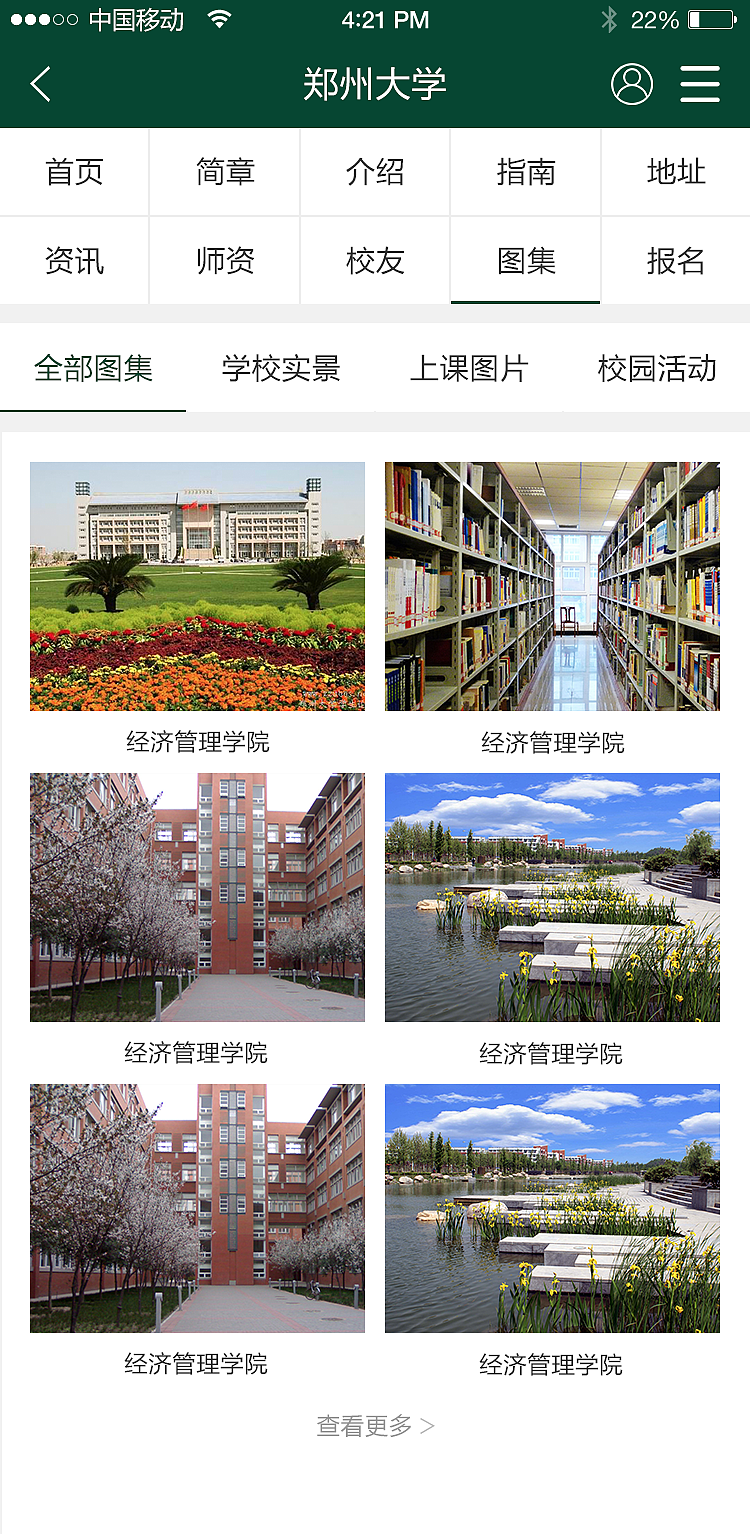The image size is (750, 1534).
Task: Open the 报名 menu item
Action: tap(675, 260)
